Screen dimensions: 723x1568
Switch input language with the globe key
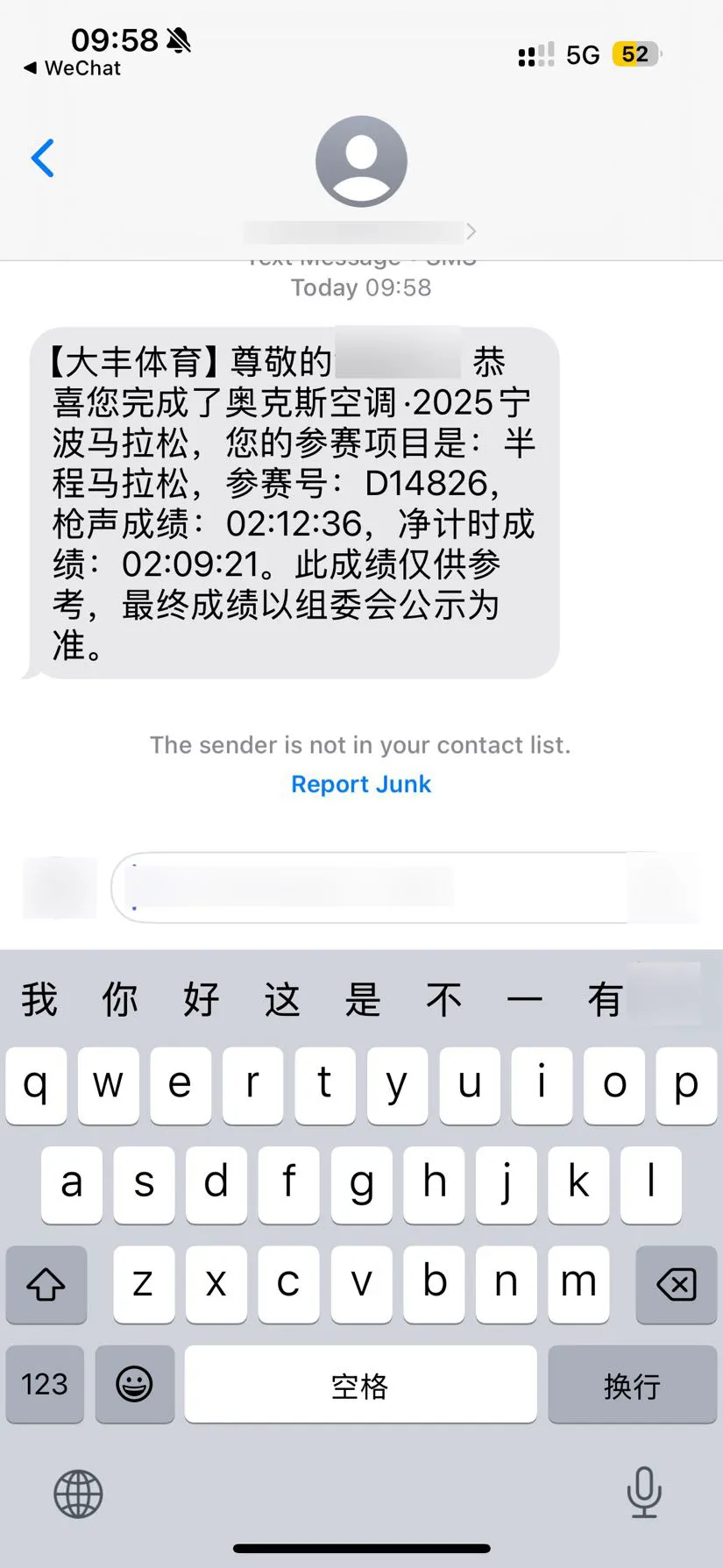click(78, 1494)
